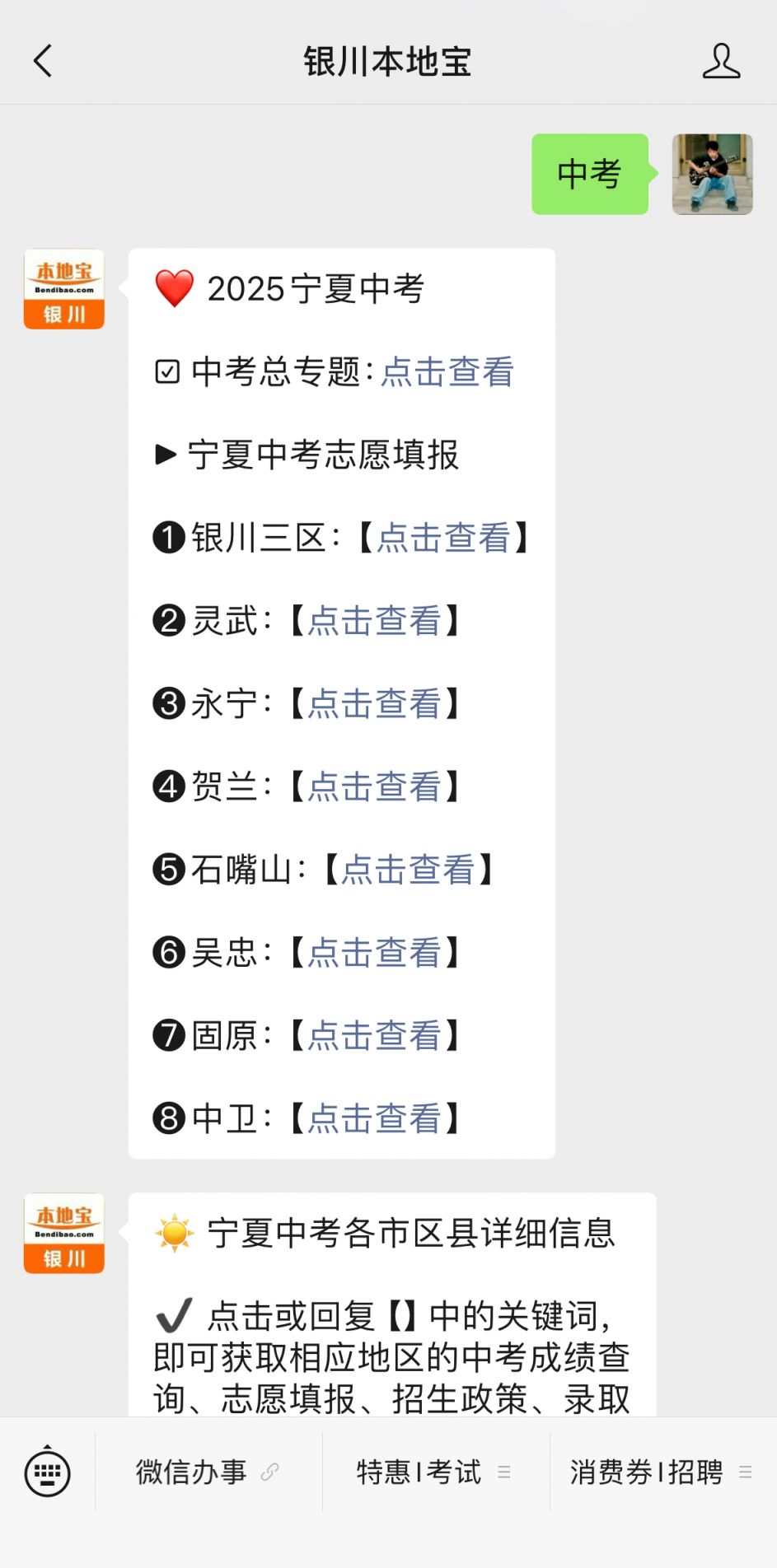Go back from the 银川本地宝 chat
Image resolution: width=777 pixels, height=1568 pixels.
coord(43,61)
